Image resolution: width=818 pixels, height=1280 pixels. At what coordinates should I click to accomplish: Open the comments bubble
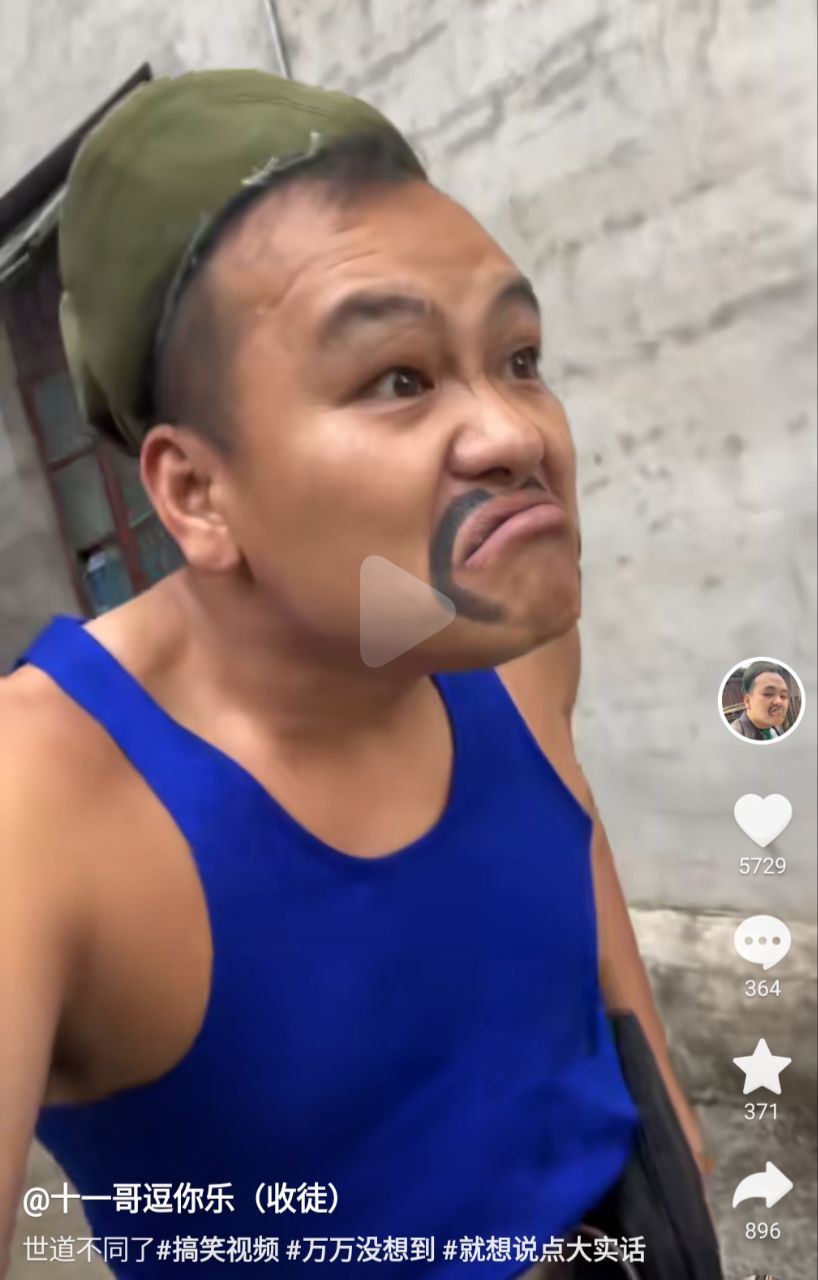tap(763, 942)
